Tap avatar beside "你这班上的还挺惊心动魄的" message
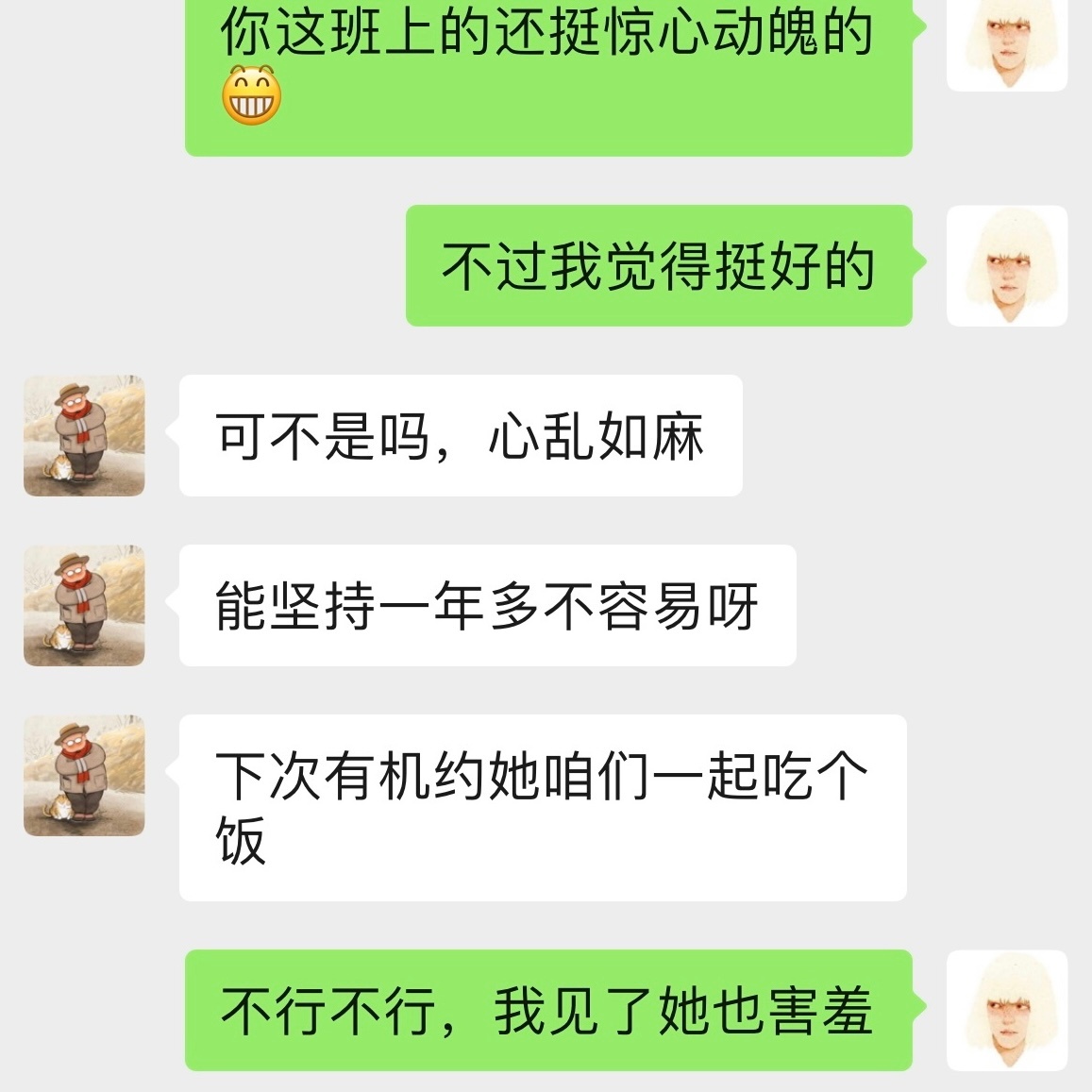The image size is (1092, 1092). [x=1007, y=47]
